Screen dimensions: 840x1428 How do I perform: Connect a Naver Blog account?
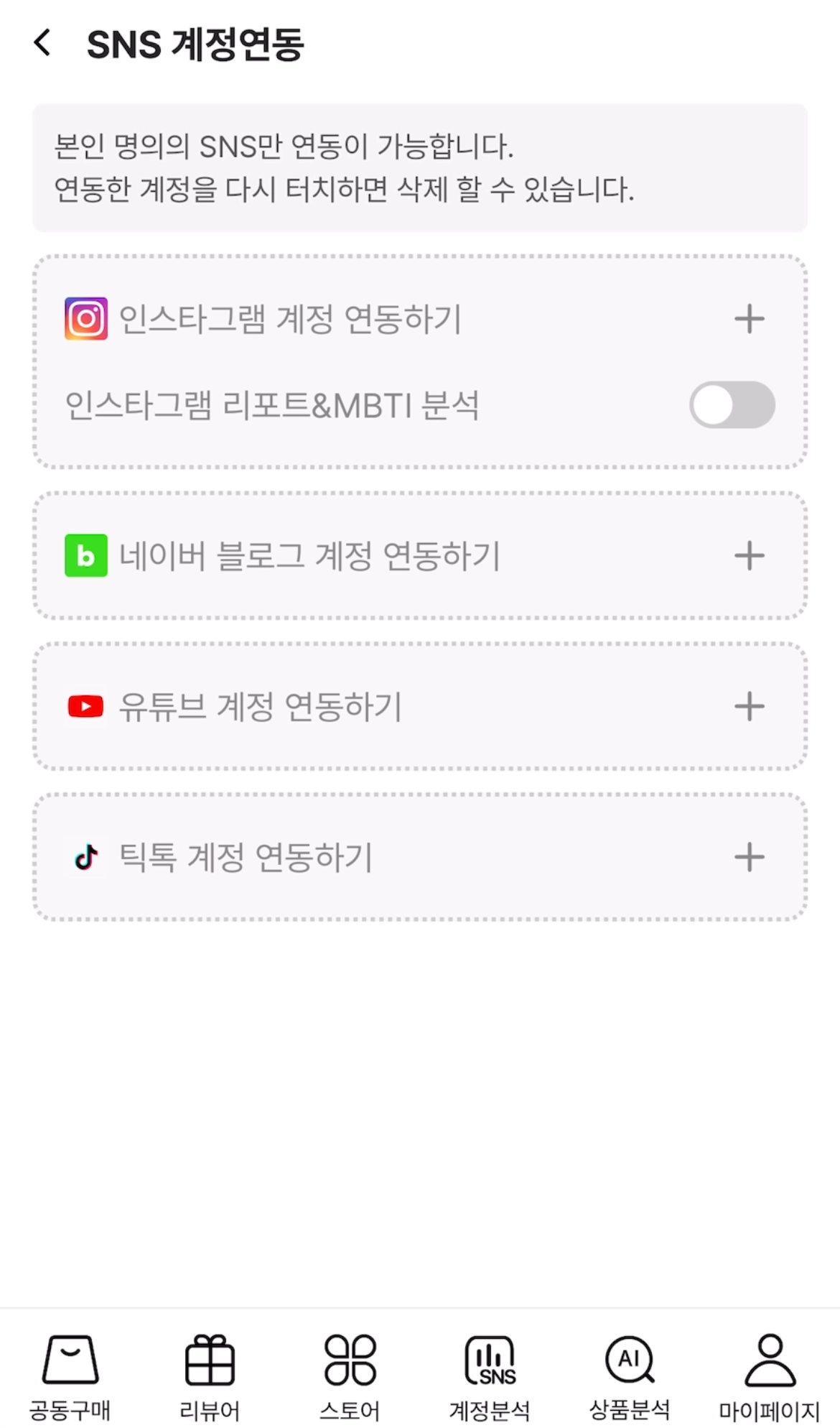point(749,556)
